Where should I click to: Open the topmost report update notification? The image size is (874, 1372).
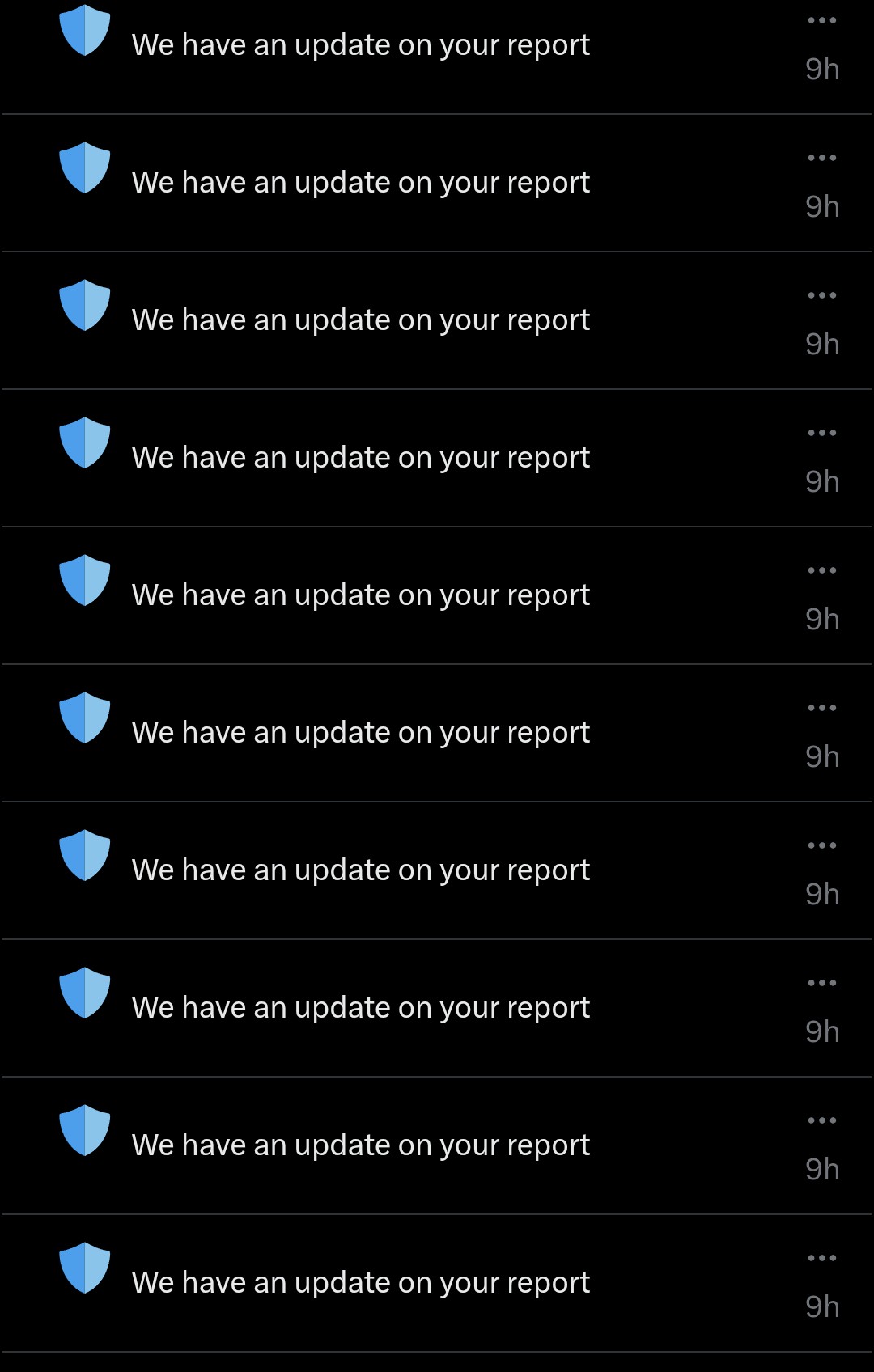tap(361, 46)
